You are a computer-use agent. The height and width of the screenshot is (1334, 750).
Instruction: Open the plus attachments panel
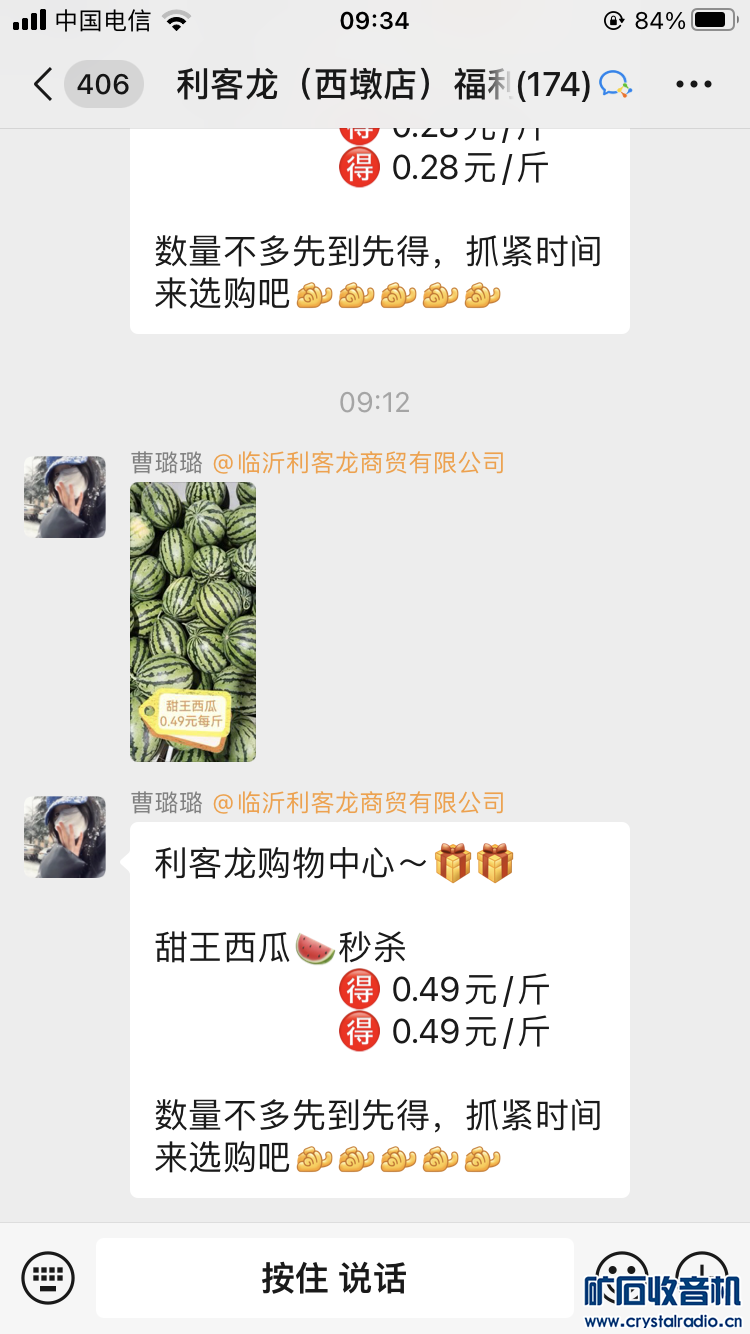pyautogui.click(x=702, y=1268)
